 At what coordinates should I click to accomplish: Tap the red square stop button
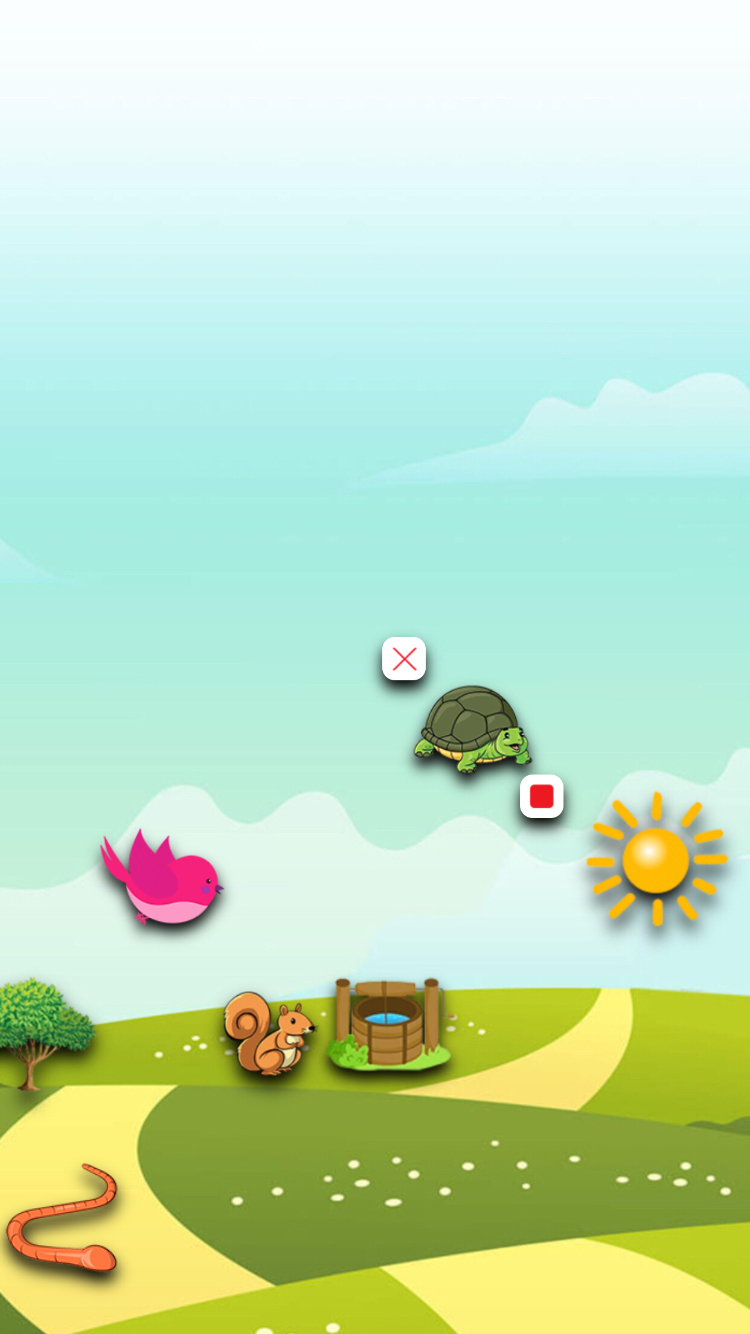point(541,796)
